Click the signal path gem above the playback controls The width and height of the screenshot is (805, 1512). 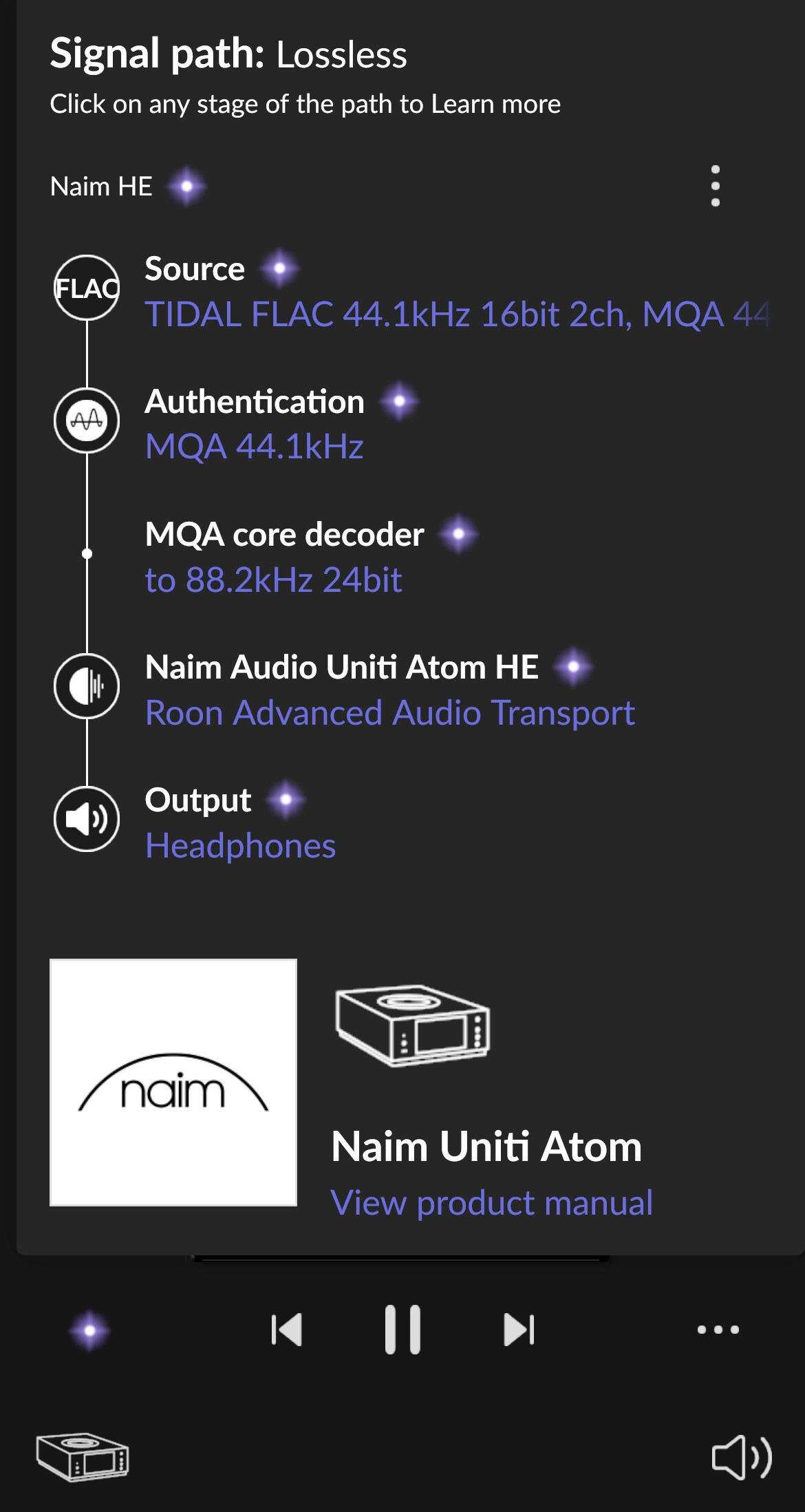tap(88, 1329)
